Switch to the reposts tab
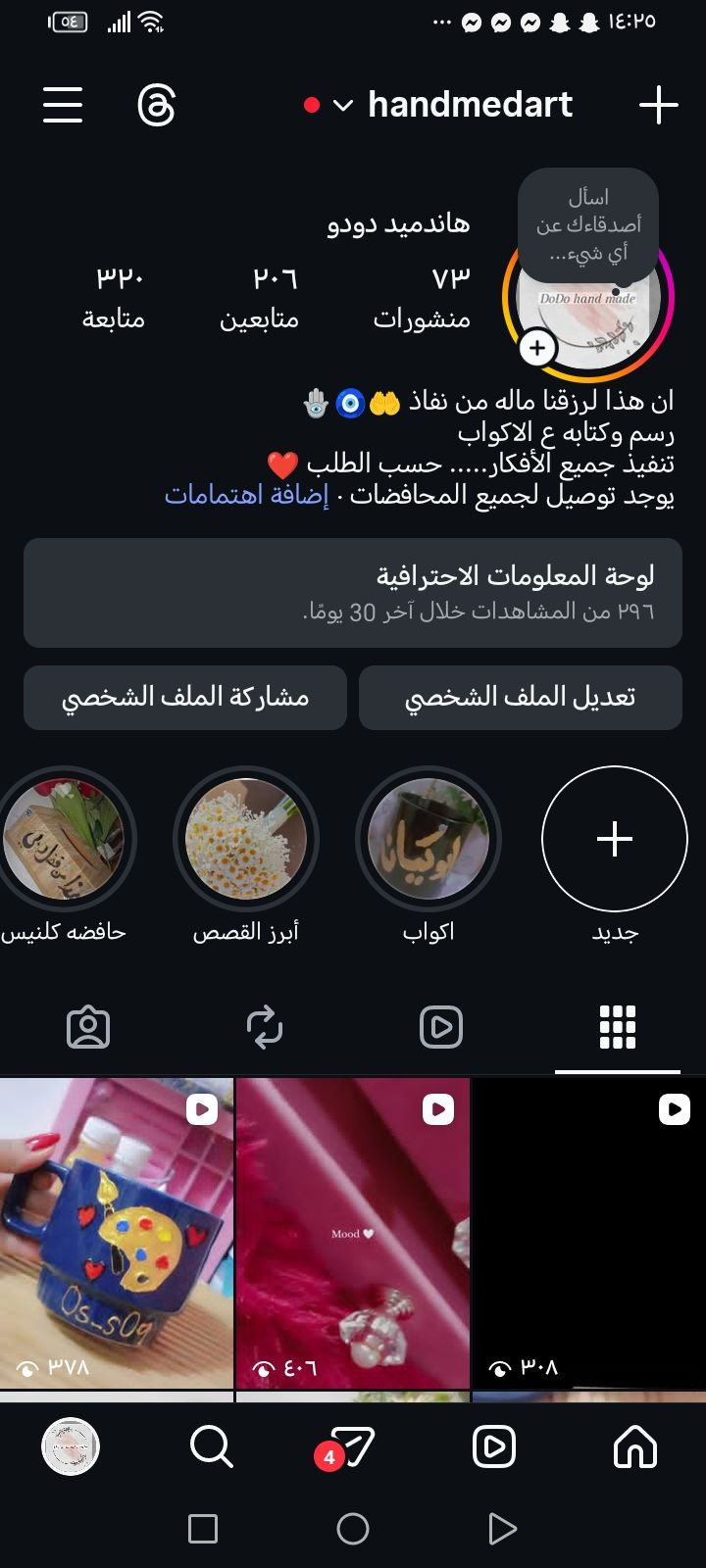This screenshot has height=1568, width=706. point(265,1027)
